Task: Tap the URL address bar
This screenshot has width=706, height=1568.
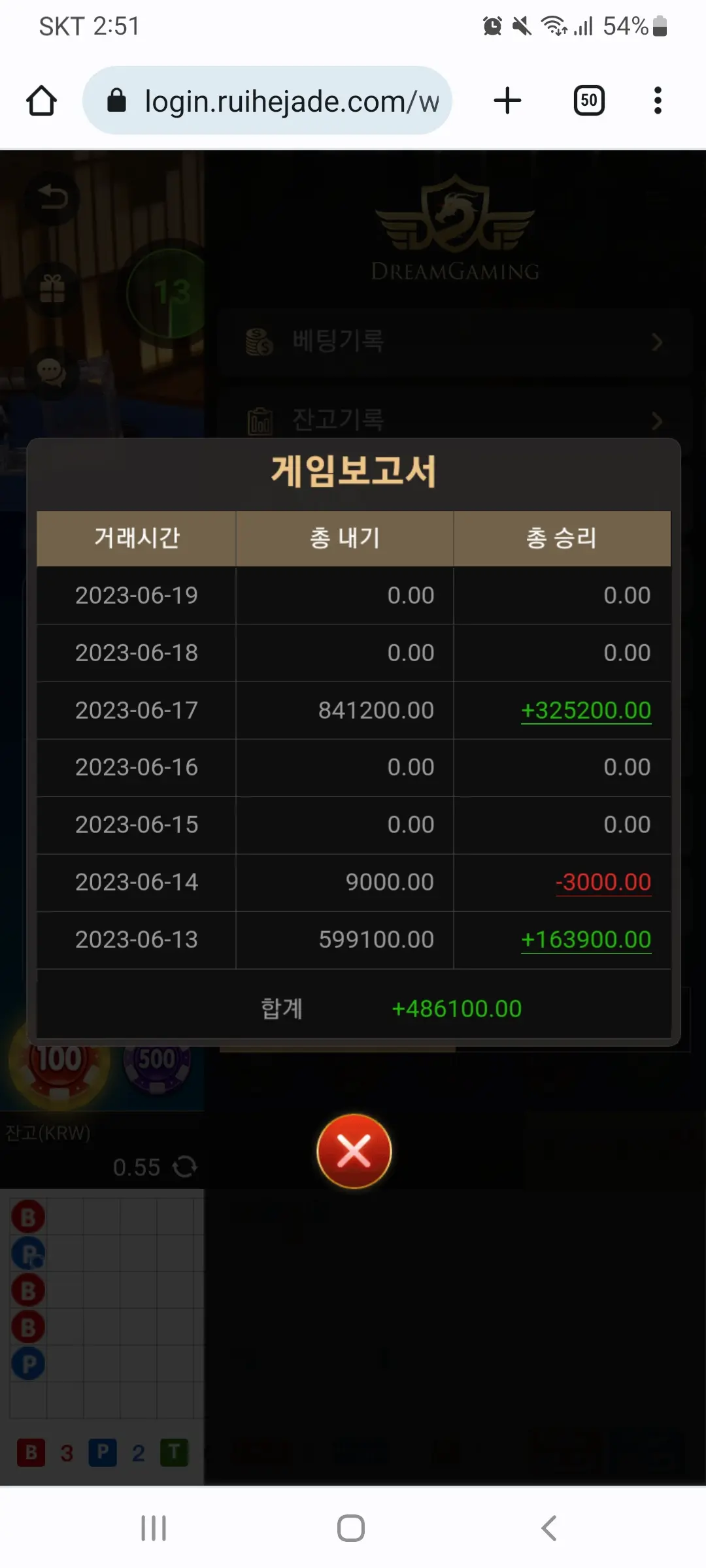Action: pos(267,101)
